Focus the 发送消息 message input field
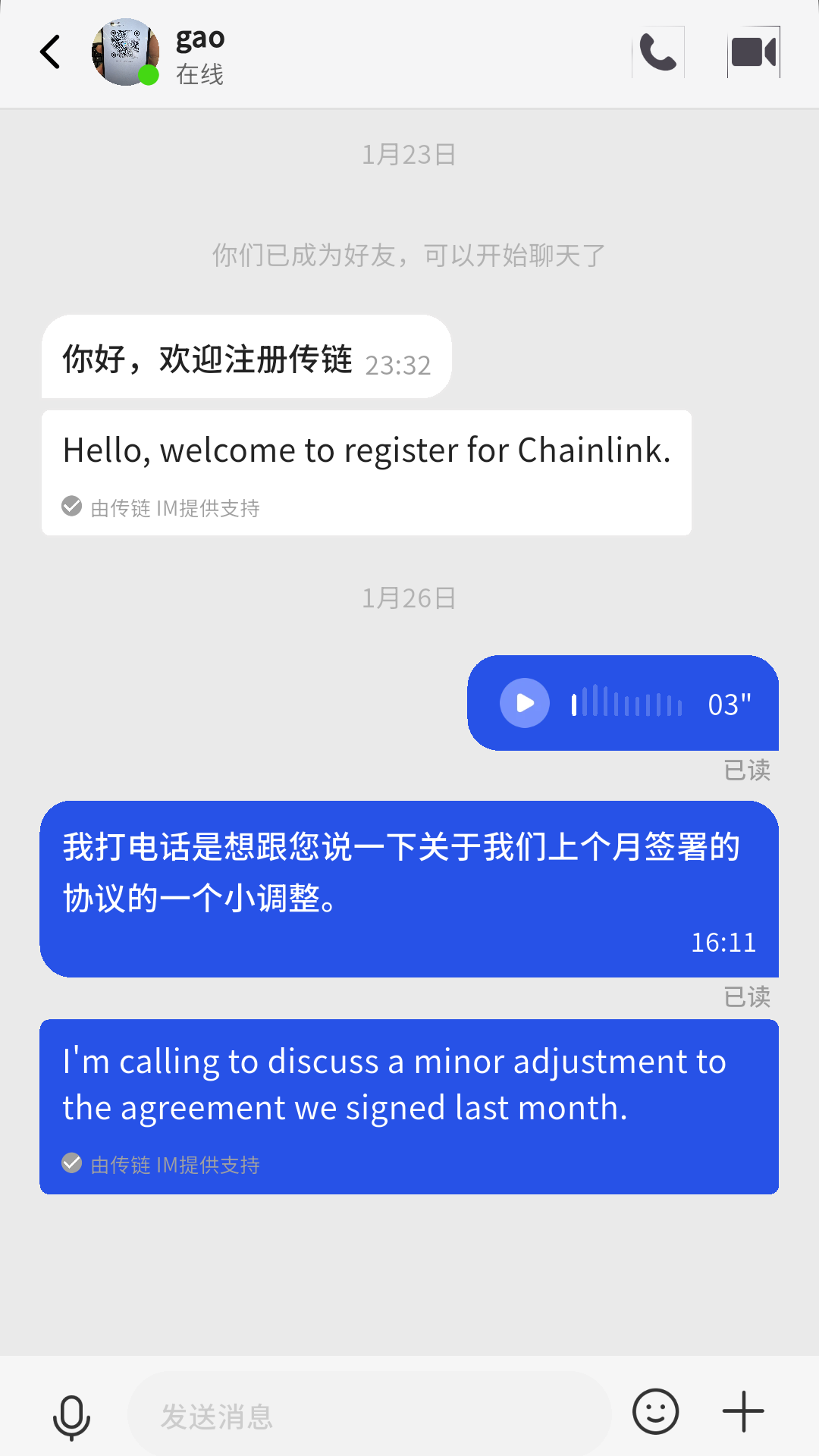 pyautogui.click(x=369, y=1415)
